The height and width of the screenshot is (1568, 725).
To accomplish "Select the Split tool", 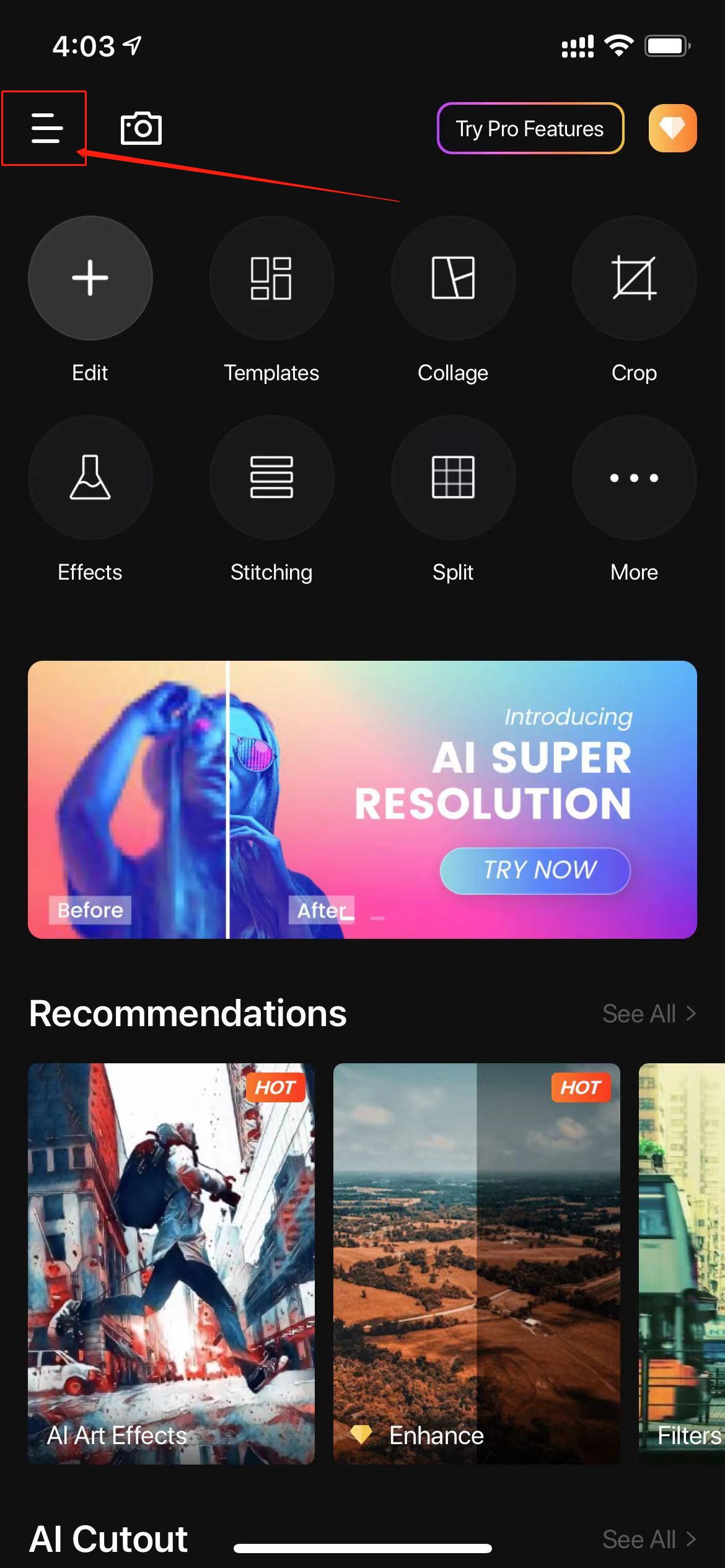I will pyautogui.click(x=453, y=477).
